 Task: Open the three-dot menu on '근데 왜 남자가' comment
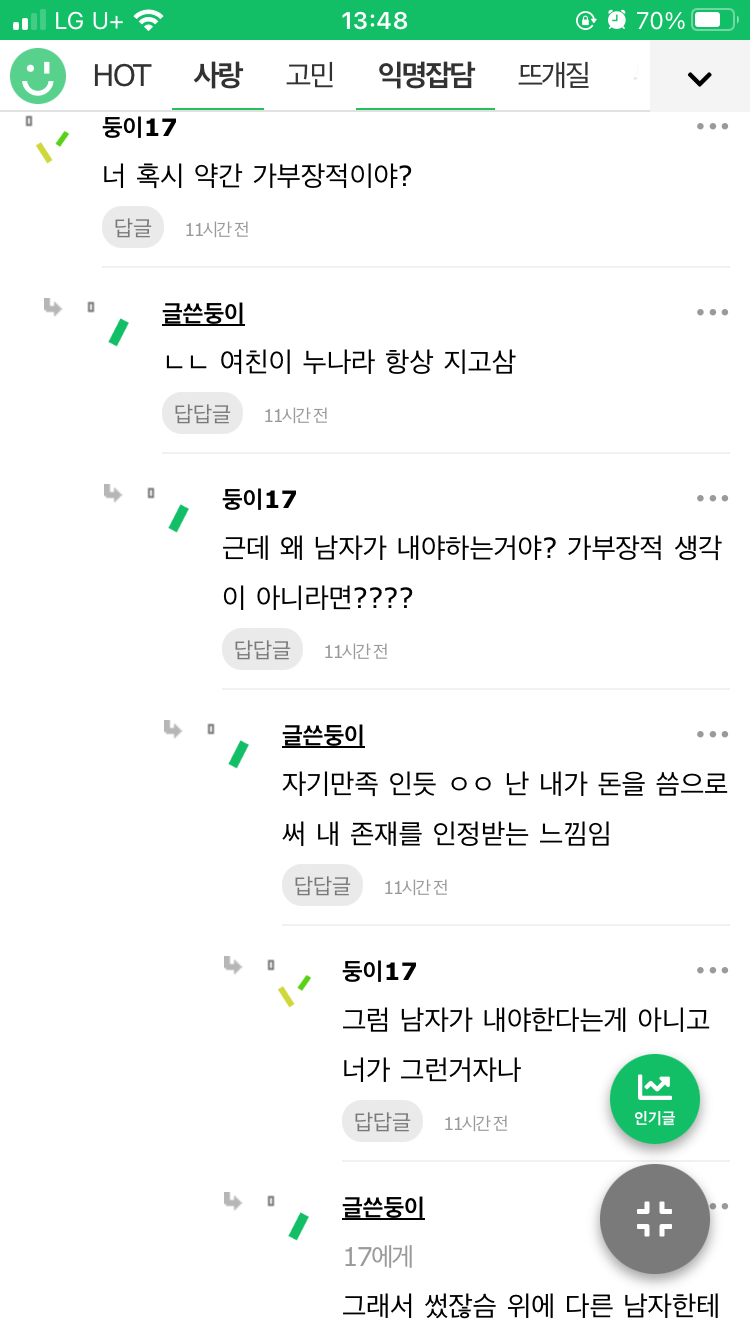click(x=712, y=498)
